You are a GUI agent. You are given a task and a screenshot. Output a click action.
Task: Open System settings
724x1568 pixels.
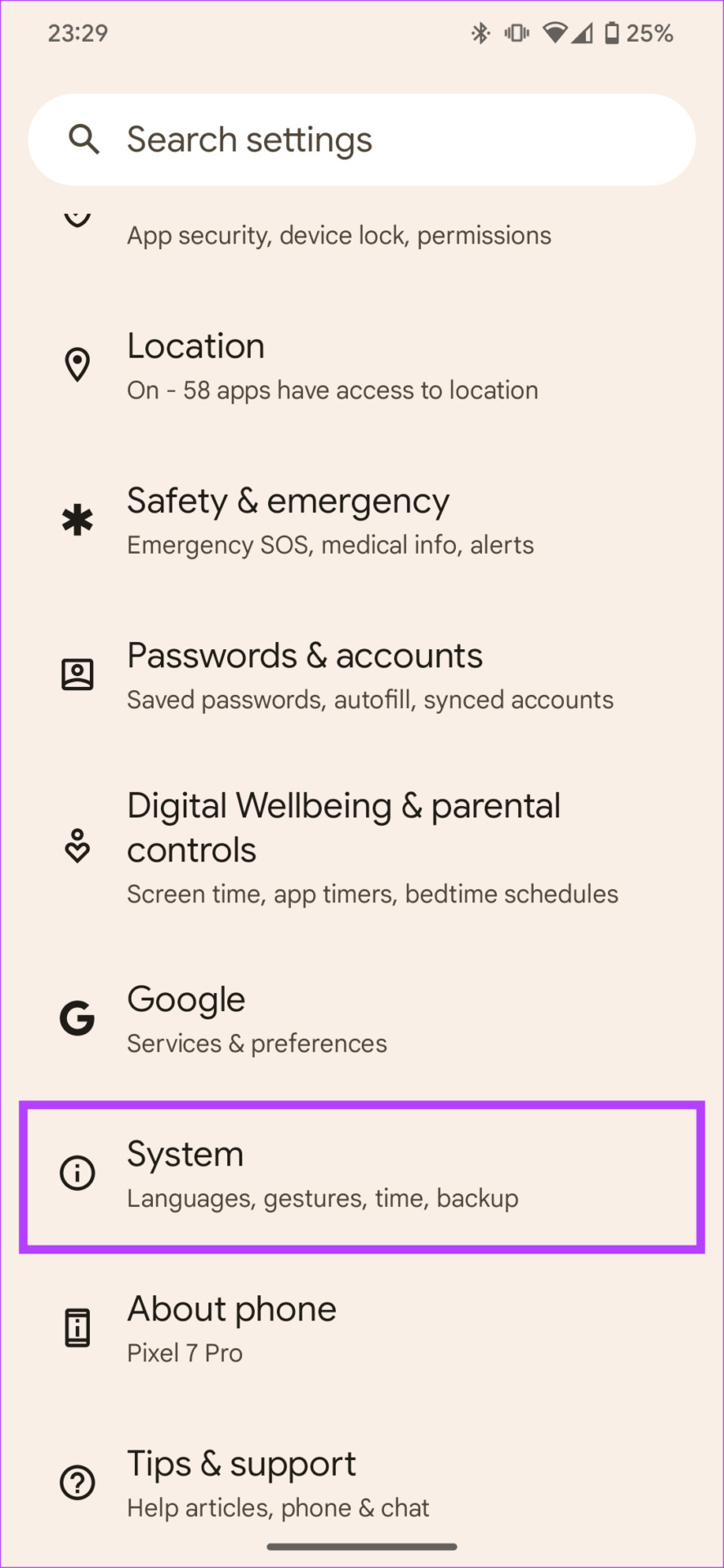tap(362, 1176)
